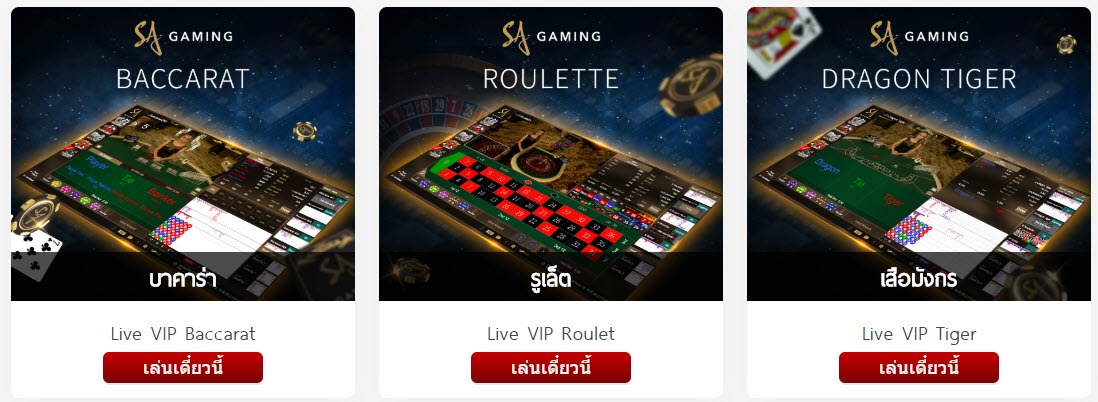The width and height of the screenshot is (1098, 402).
Task: Open the SA Gaming Roulette game tile
Action: [x=550, y=155]
